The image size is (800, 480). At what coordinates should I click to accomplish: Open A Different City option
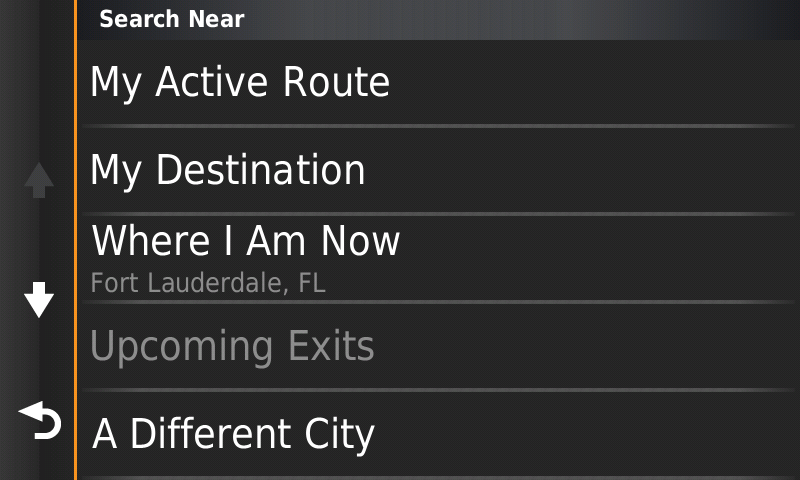[x=234, y=434]
